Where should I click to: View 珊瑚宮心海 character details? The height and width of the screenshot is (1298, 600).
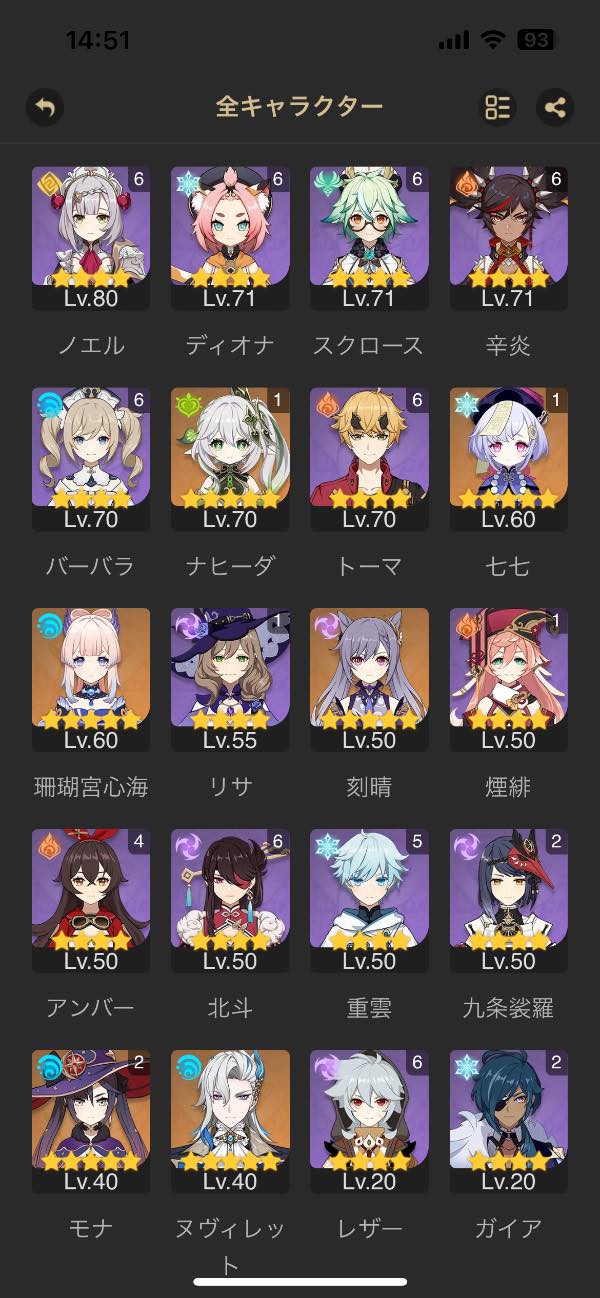(90, 679)
